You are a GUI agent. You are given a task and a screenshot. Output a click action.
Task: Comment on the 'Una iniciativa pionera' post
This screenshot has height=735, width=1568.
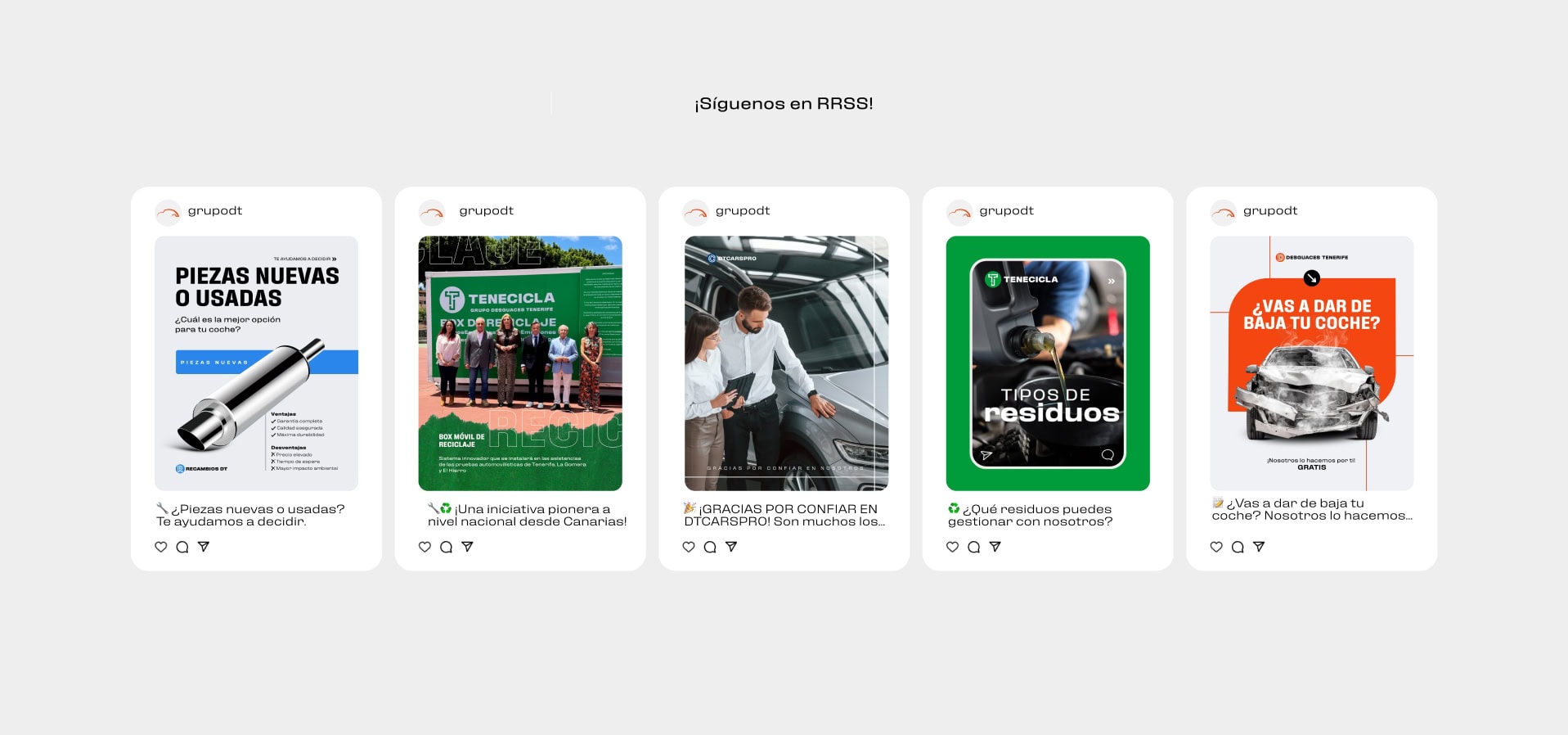(x=446, y=547)
